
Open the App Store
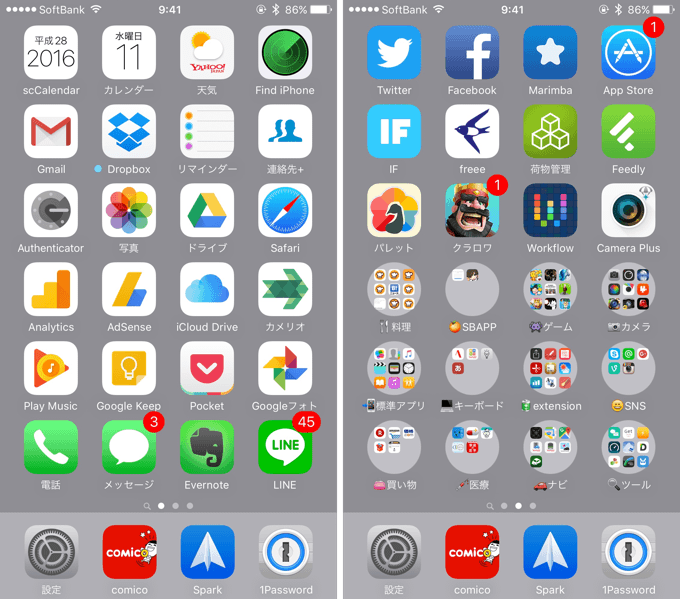(628, 53)
